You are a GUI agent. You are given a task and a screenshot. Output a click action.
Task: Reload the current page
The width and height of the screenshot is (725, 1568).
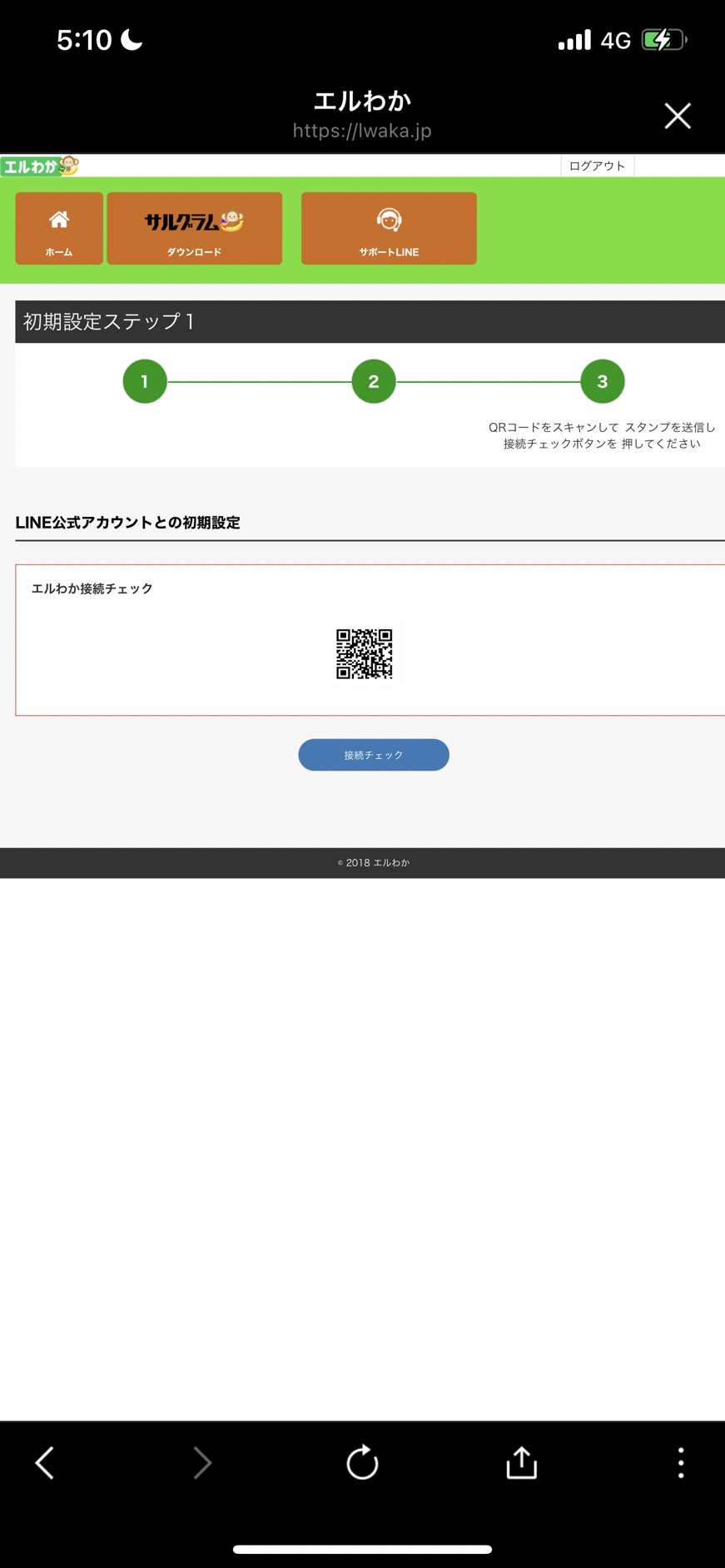pyautogui.click(x=362, y=1462)
